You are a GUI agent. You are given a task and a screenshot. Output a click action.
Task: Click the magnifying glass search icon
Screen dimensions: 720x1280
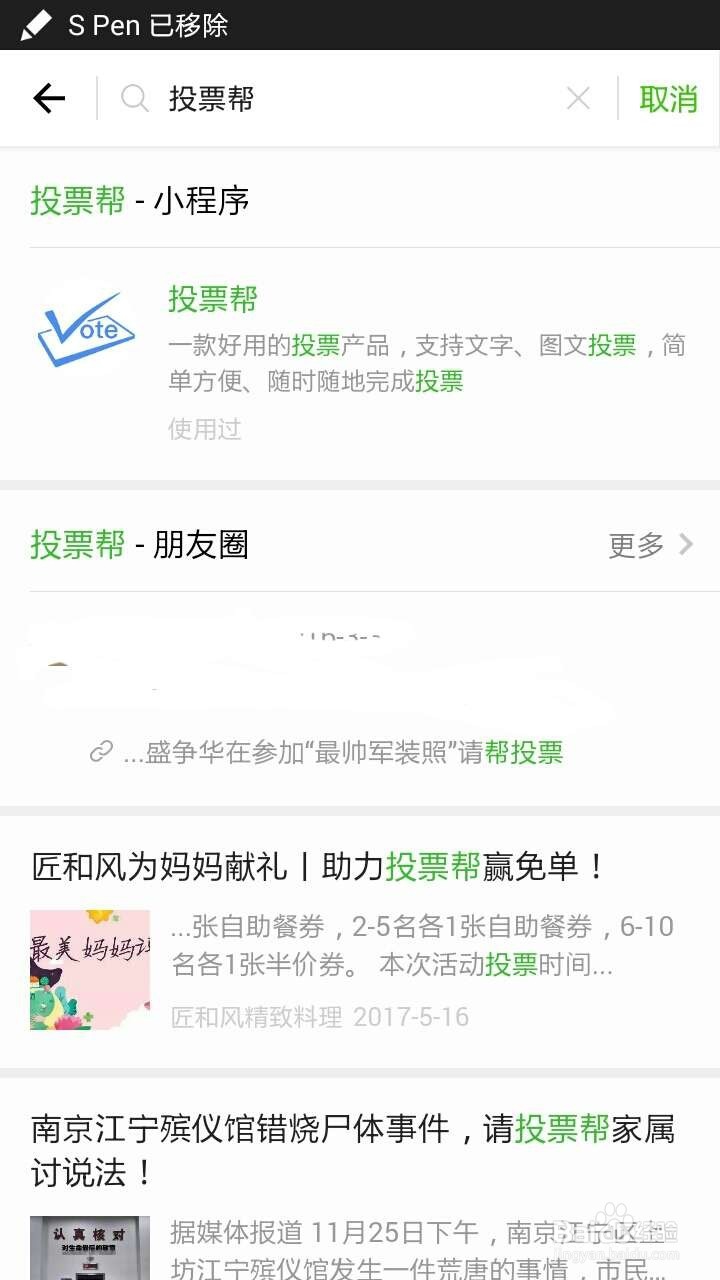coord(133,99)
